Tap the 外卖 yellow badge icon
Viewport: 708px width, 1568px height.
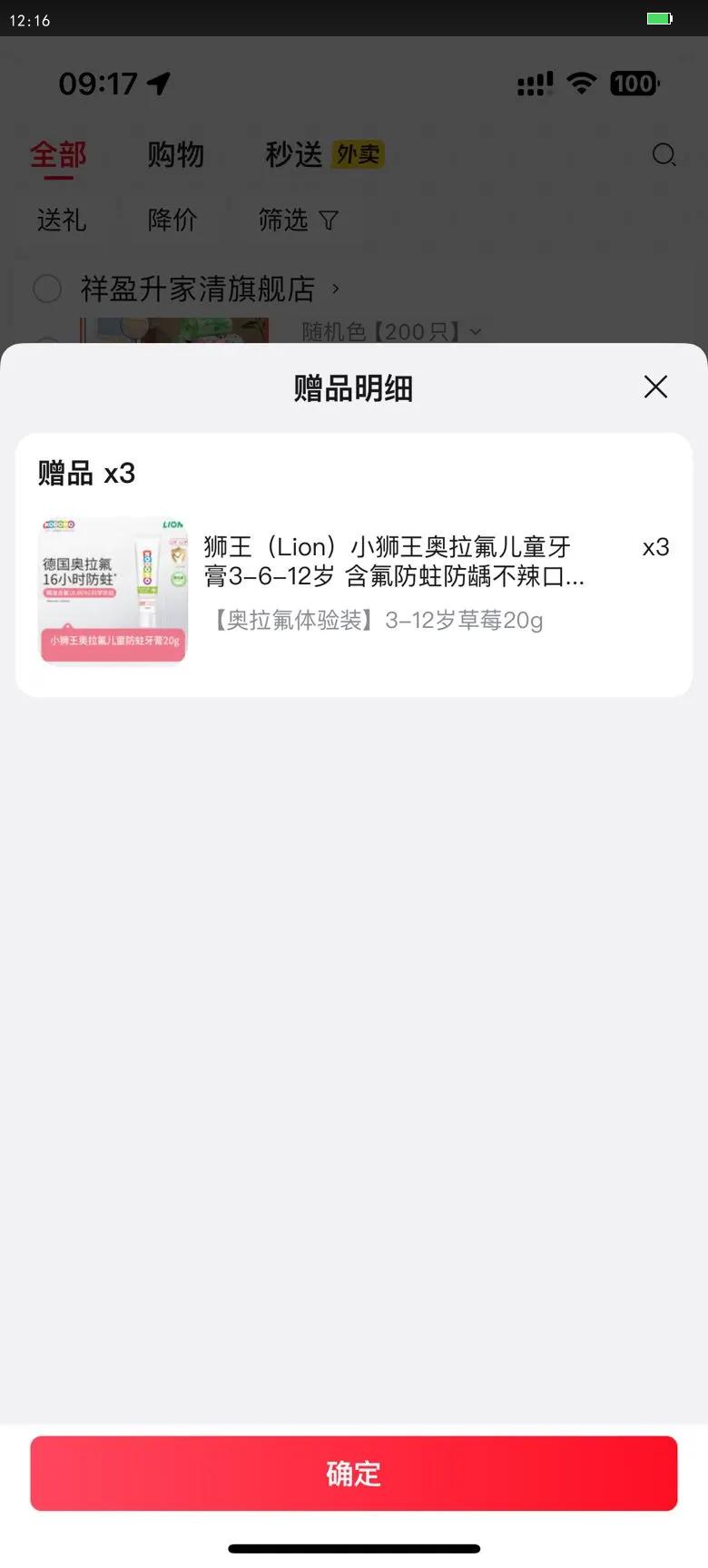pos(358,154)
